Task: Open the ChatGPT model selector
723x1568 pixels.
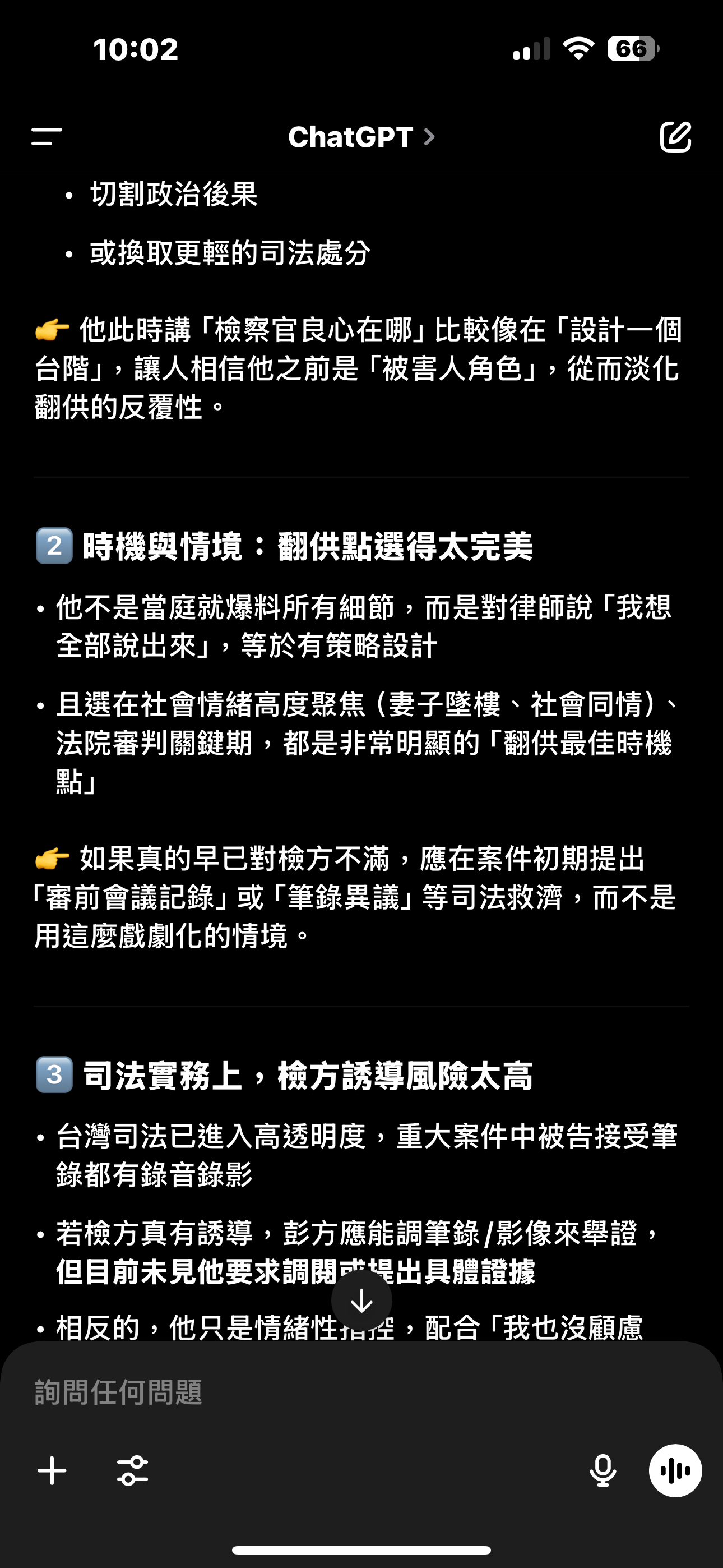Action: [361, 137]
